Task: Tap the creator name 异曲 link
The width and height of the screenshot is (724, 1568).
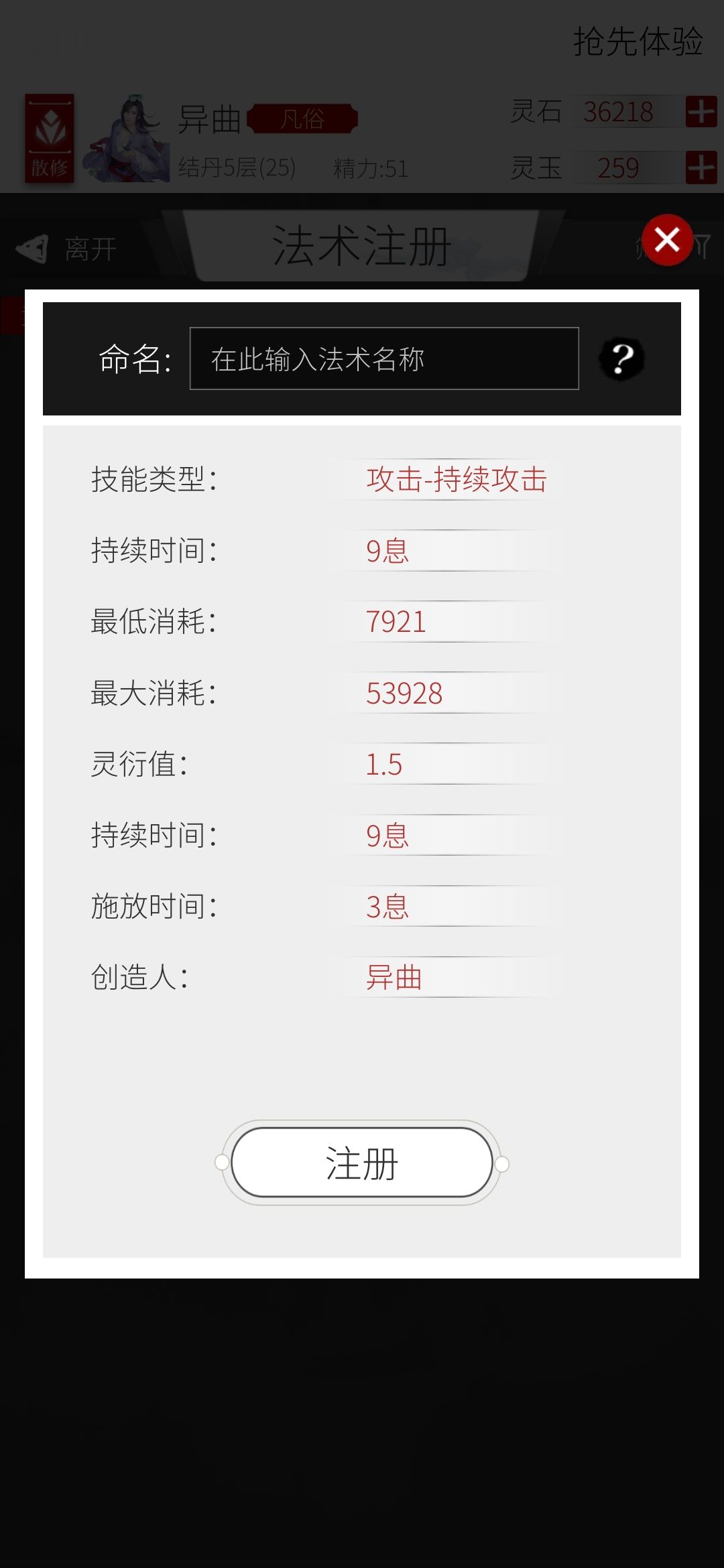Action: coord(396,978)
